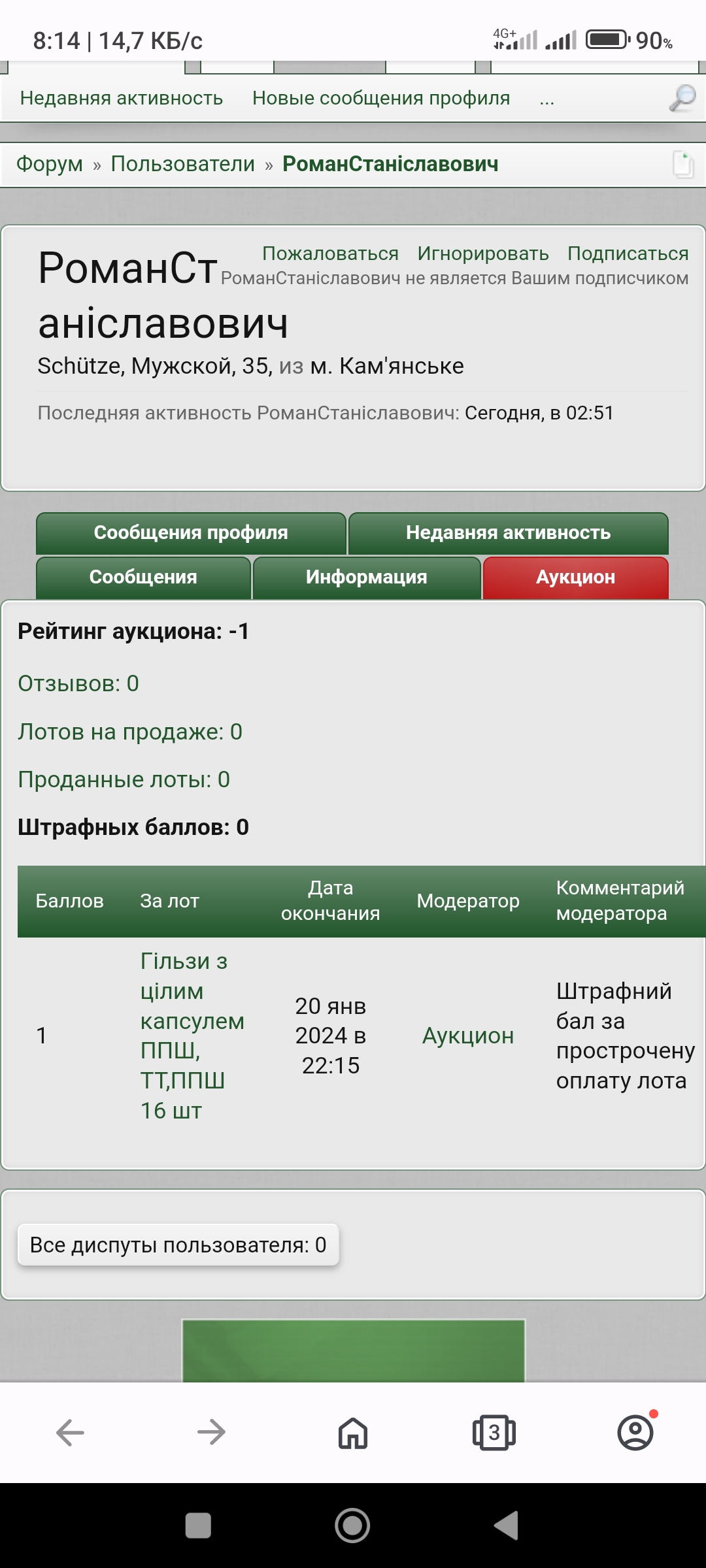Tap Все диспуты пользователя button
Viewport: 706px width, 1568px height.
tap(178, 1245)
